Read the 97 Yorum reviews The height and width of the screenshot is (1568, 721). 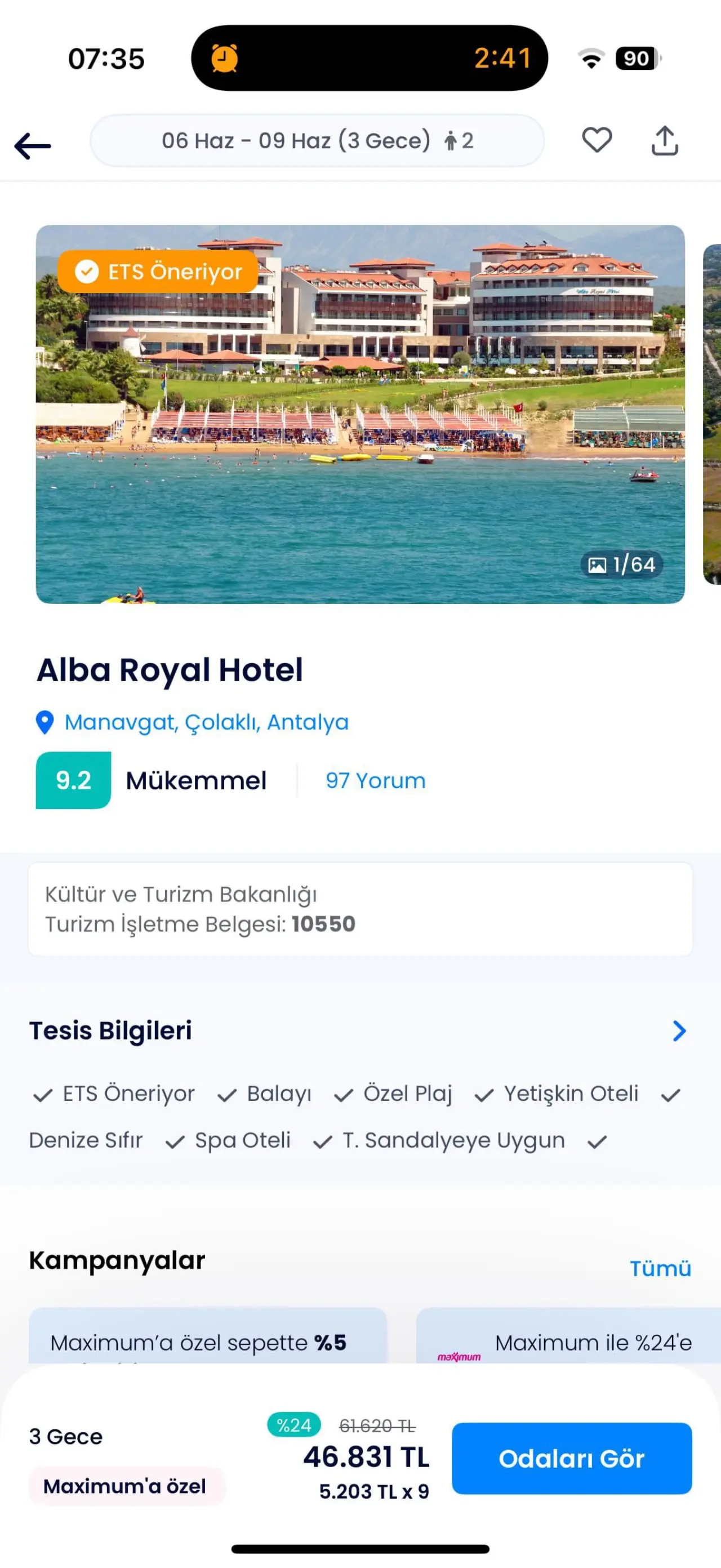(x=375, y=780)
